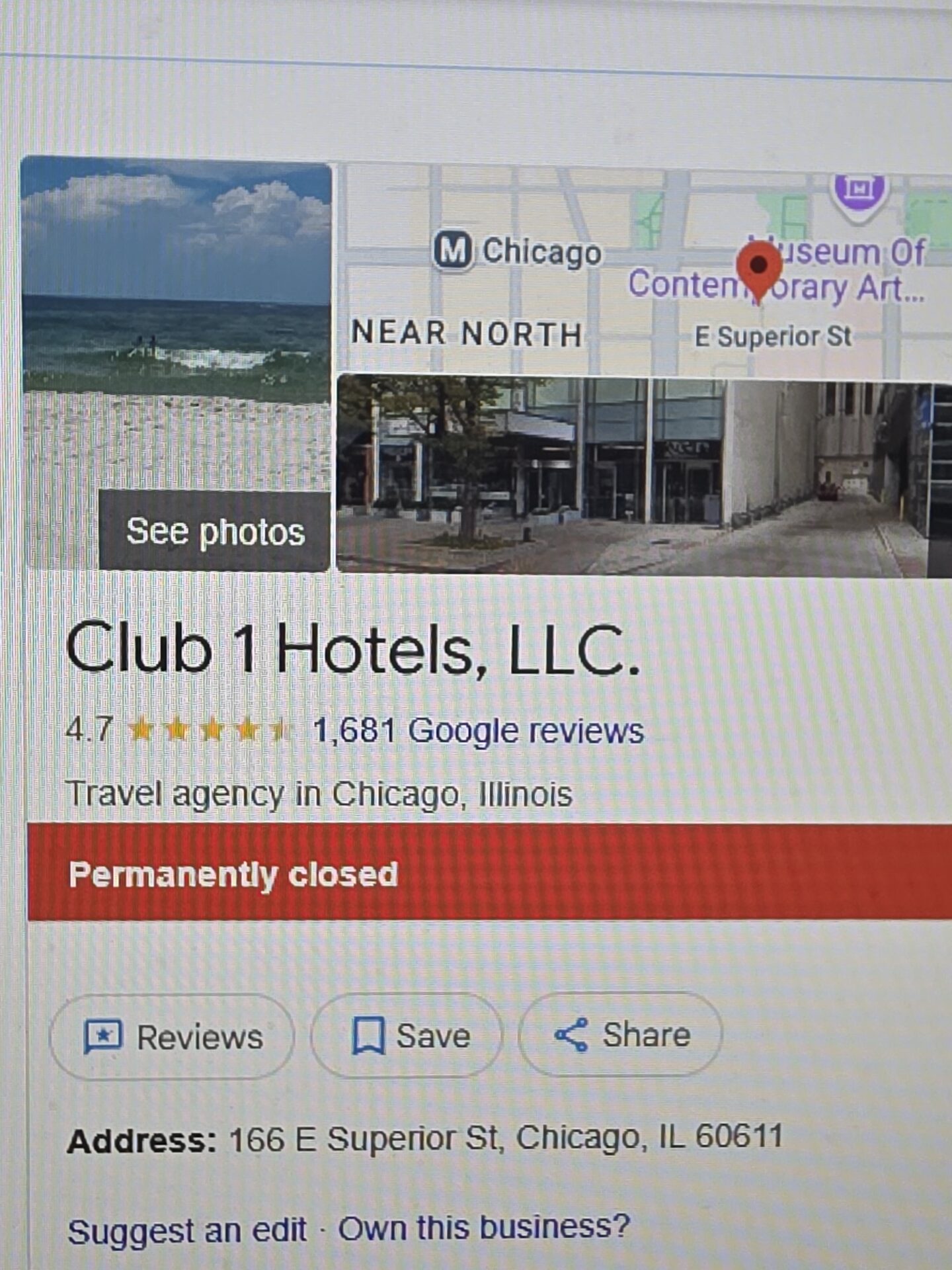Read the 1,681 Google reviews
Viewport: 952px width, 1270px height.
478,731
